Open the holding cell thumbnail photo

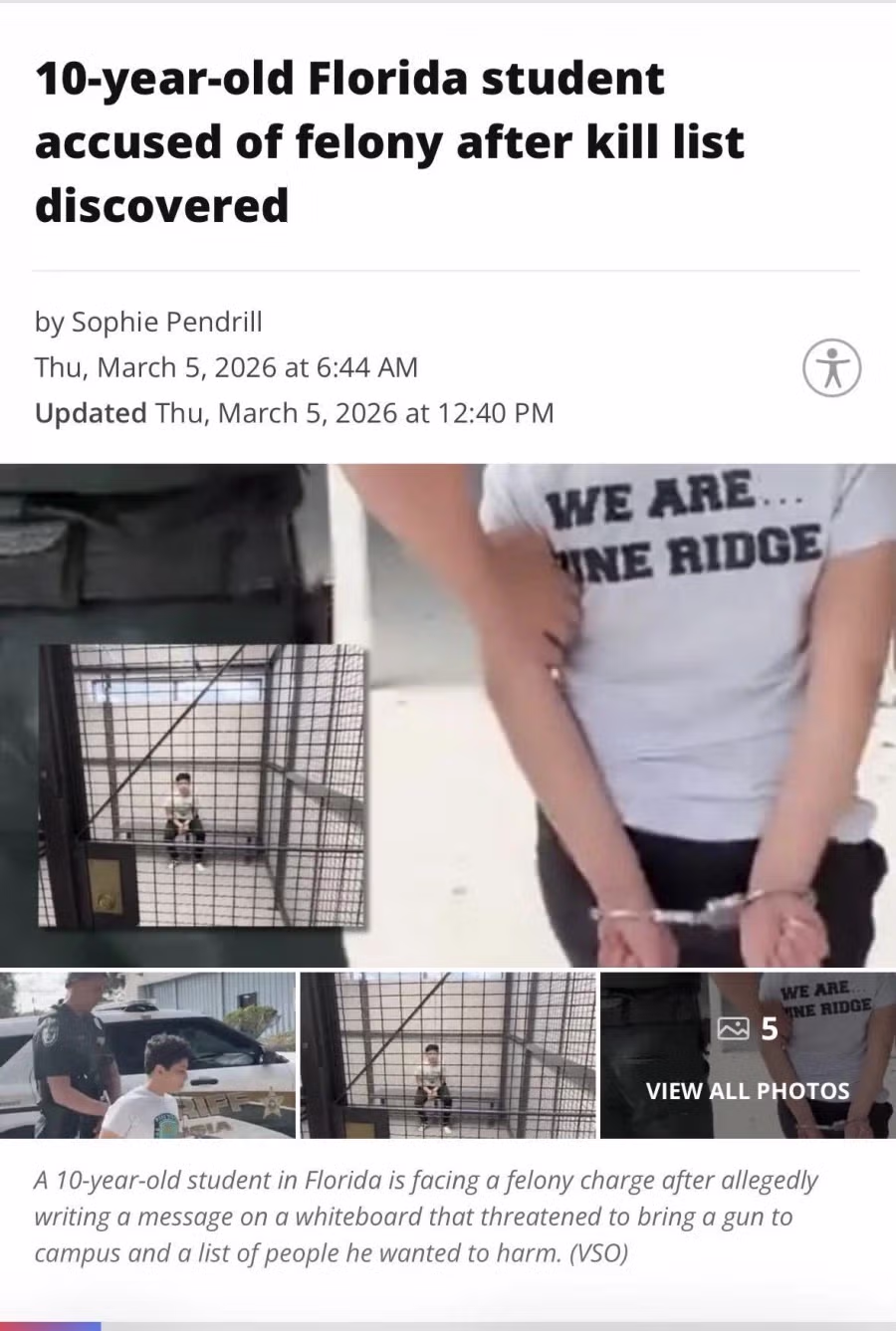pos(448,1055)
